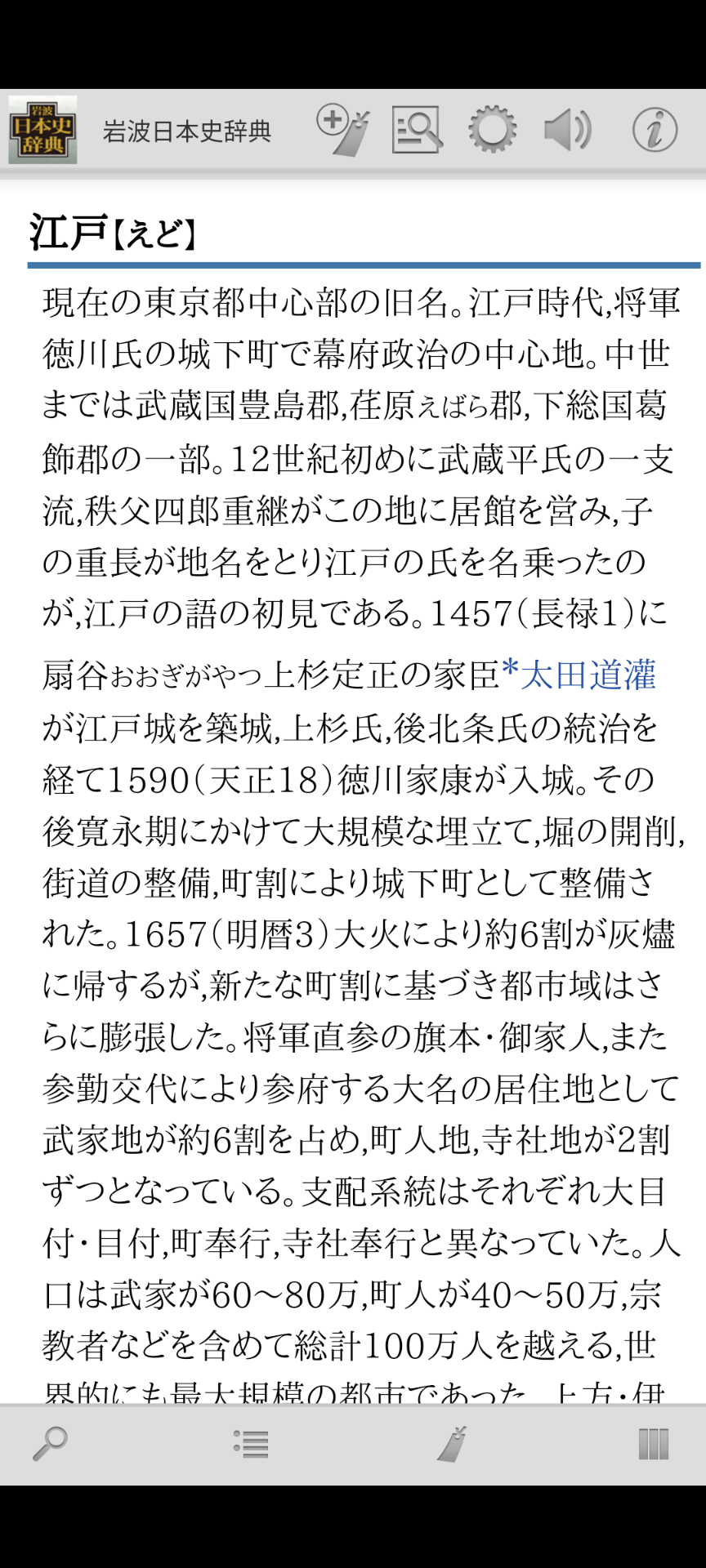
Task: Tap the speaker audio icon
Action: click(568, 130)
